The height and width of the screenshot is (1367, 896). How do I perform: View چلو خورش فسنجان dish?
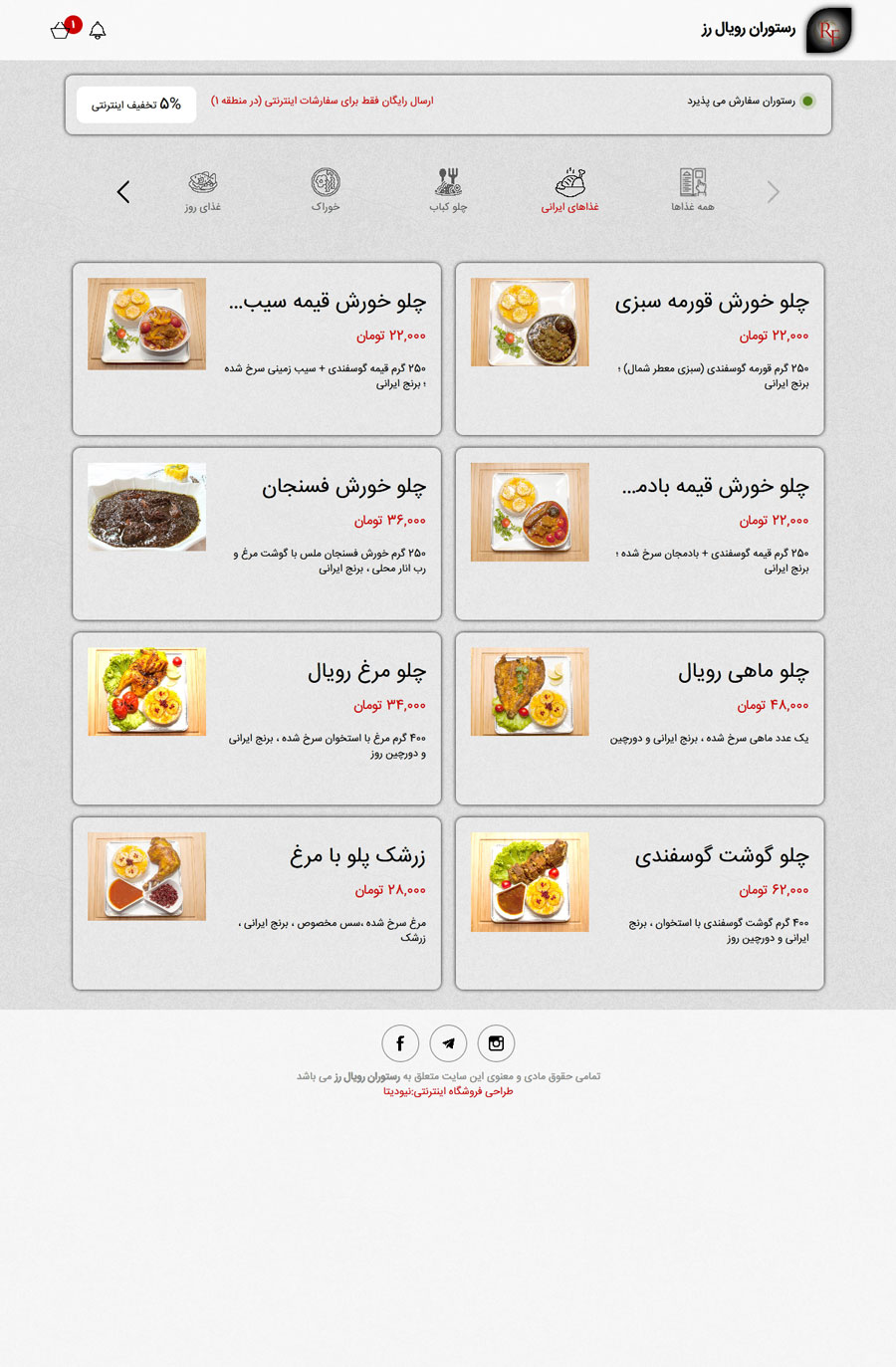(x=257, y=534)
